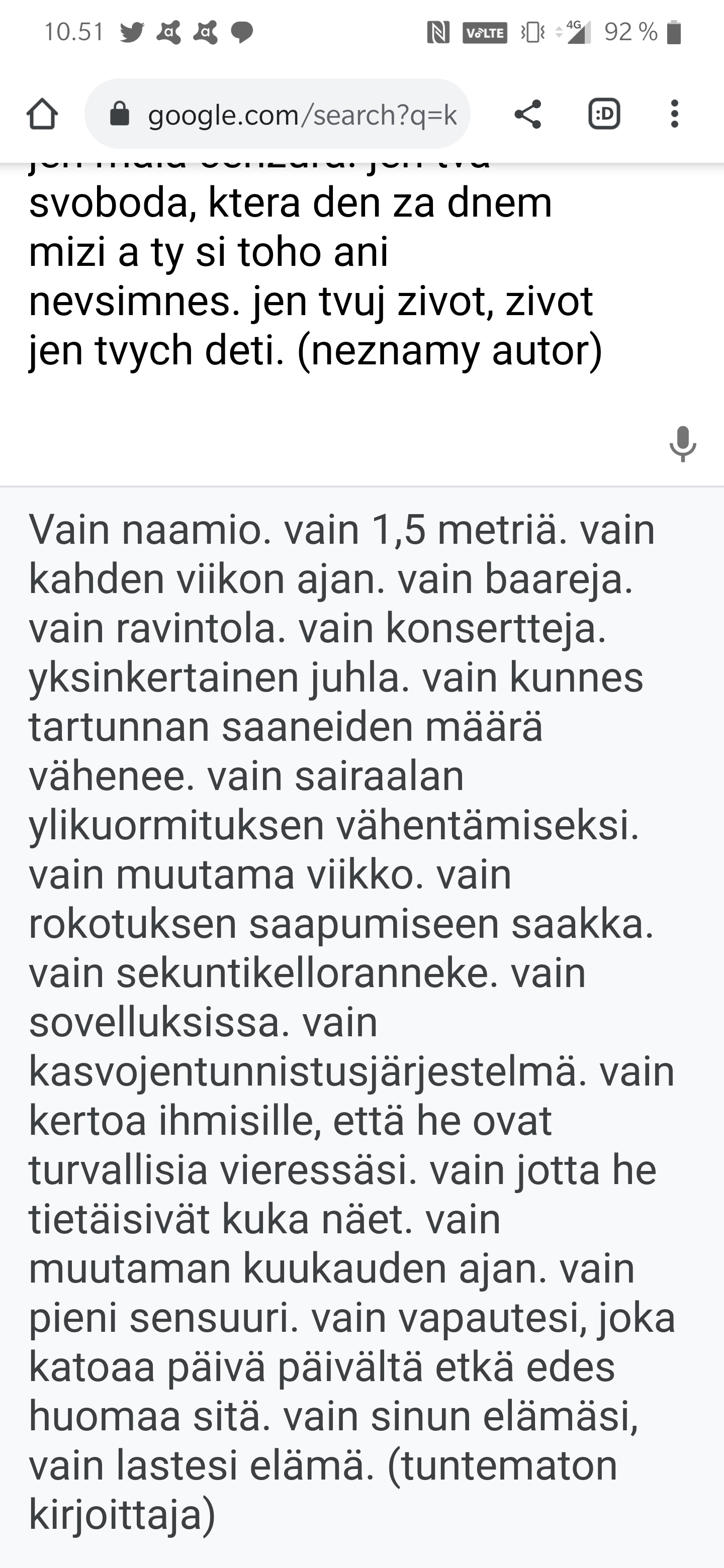Open the browser overflow menu
724x1568 pixels.
[x=674, y=114]
